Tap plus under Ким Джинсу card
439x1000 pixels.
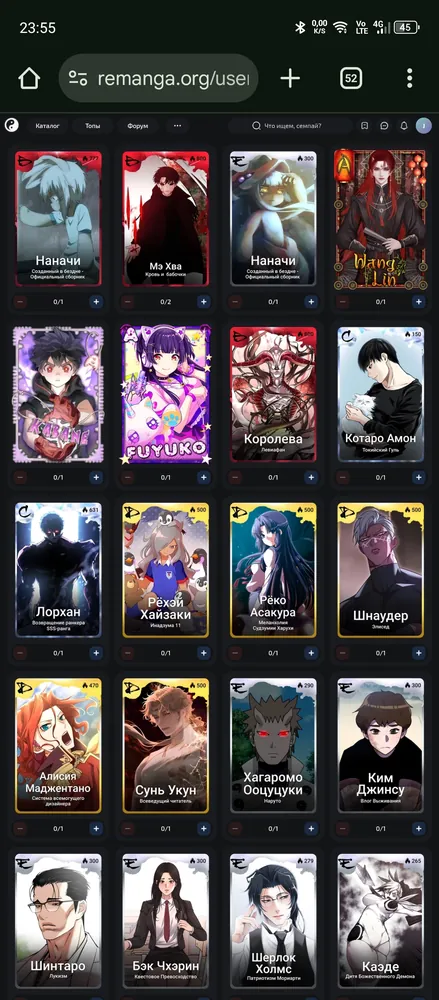[419, 828]
